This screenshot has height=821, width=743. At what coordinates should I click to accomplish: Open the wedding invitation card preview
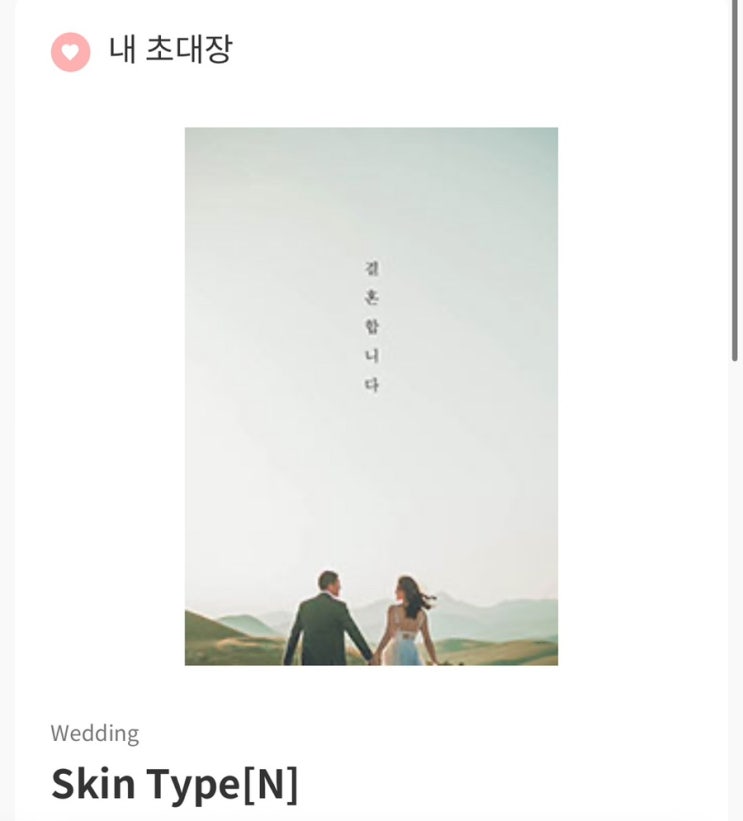(371, 396)
